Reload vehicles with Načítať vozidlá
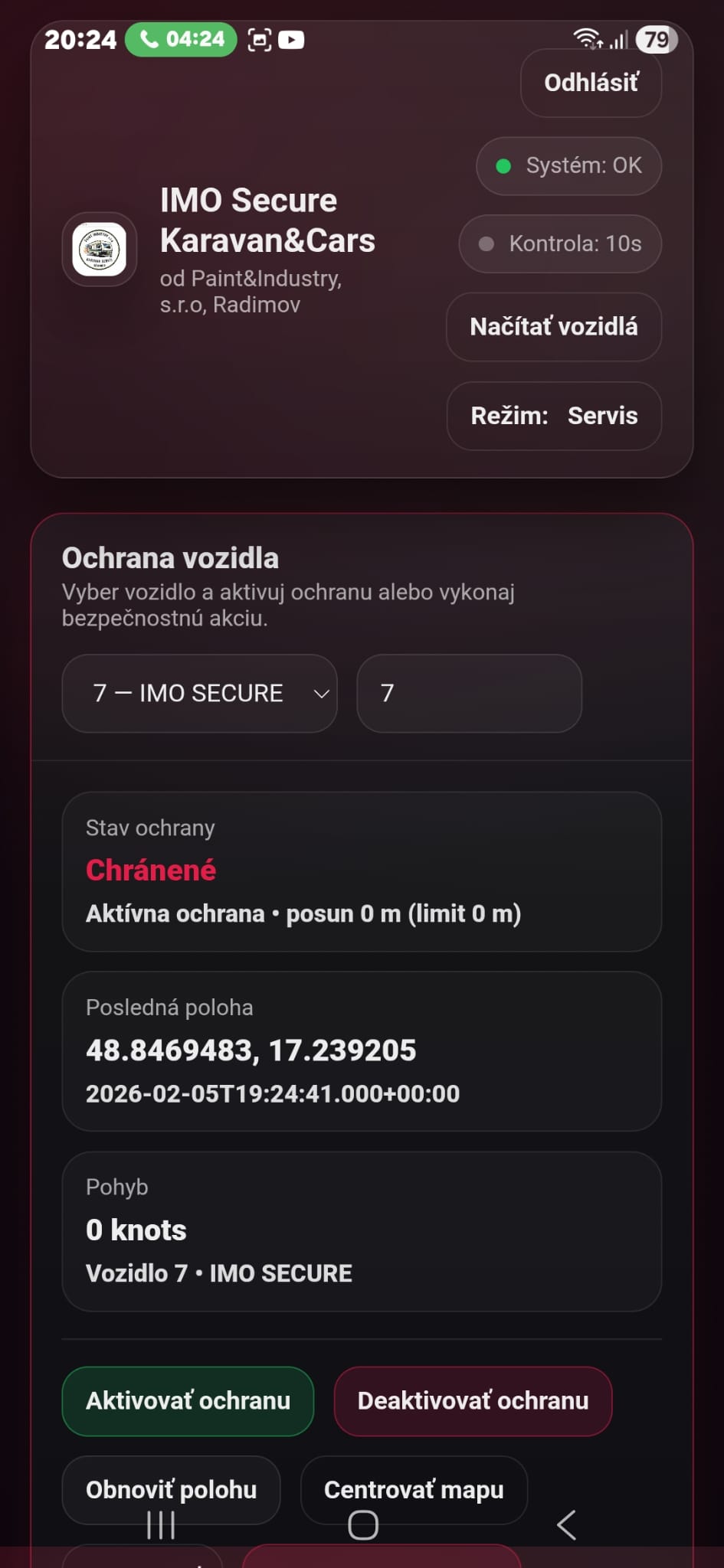724x1568 pixels. (553, 327)
